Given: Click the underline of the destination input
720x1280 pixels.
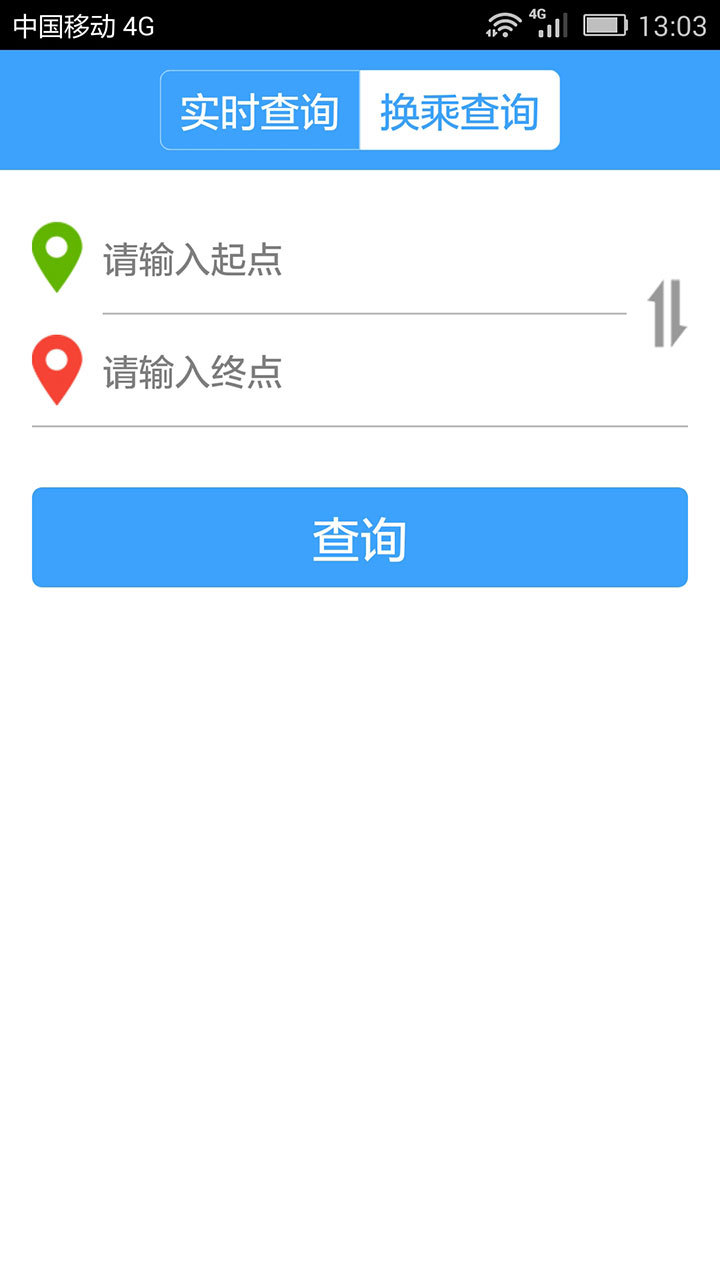Looking at the screenshot, I should point(358,428).
